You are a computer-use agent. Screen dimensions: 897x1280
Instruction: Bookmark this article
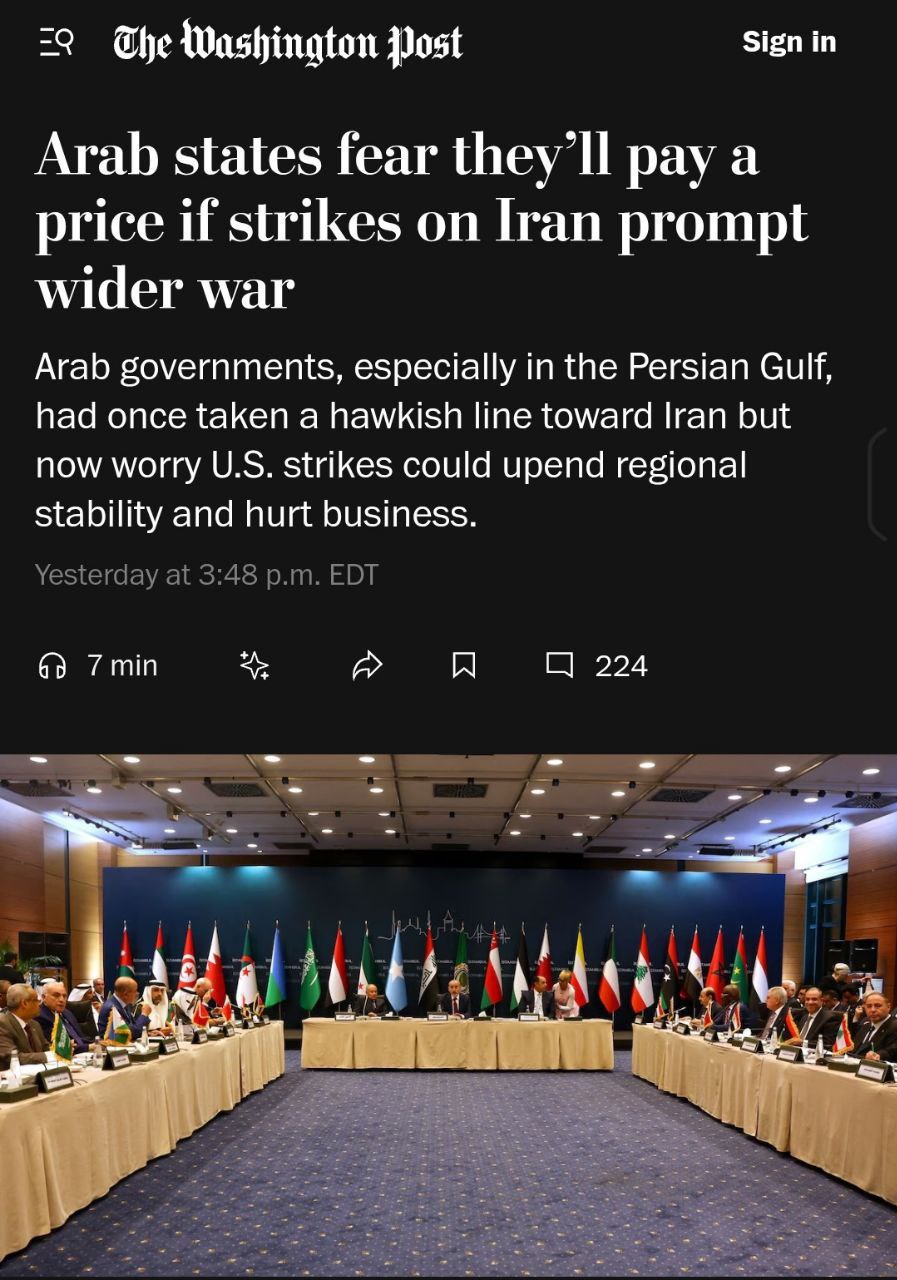(464, 665)
